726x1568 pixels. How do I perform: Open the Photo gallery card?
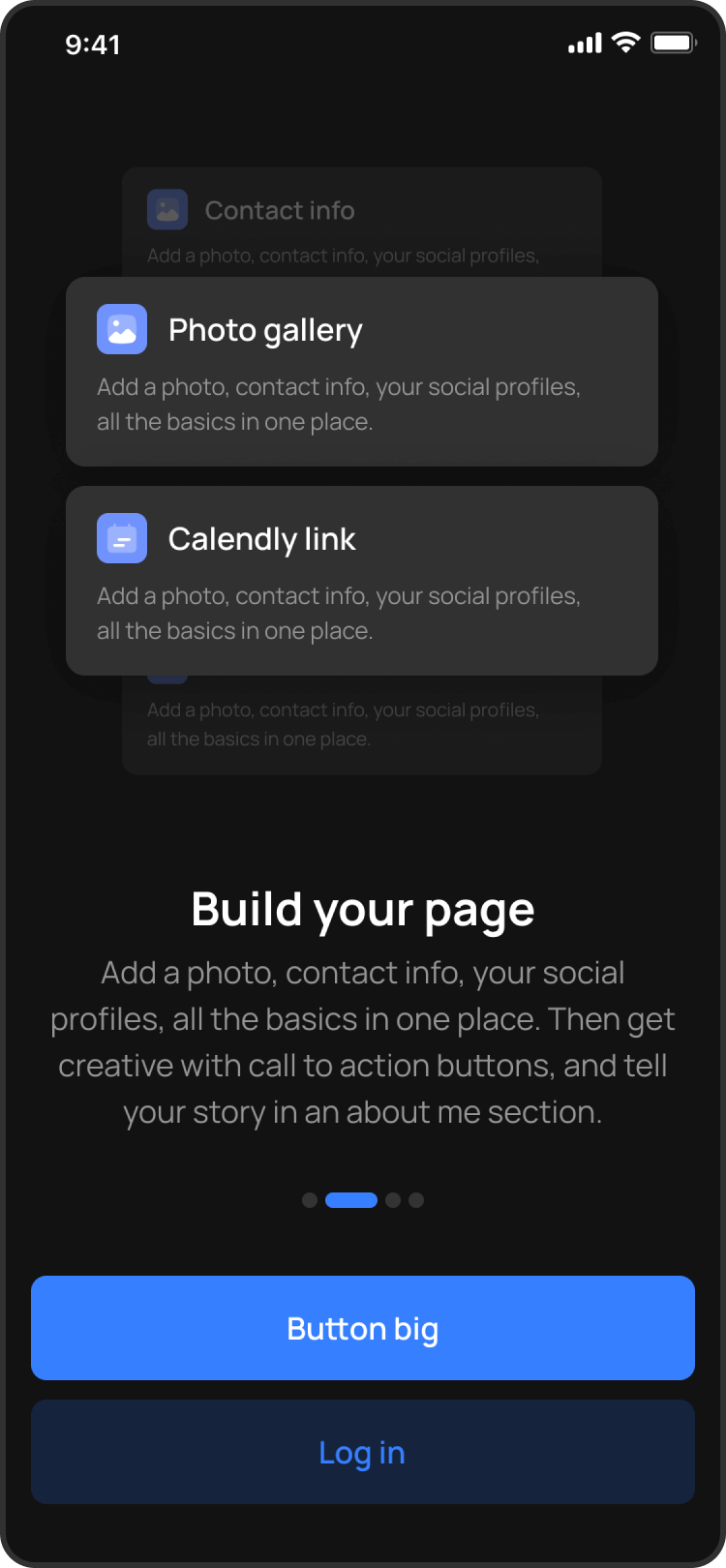tap(362, 372)
